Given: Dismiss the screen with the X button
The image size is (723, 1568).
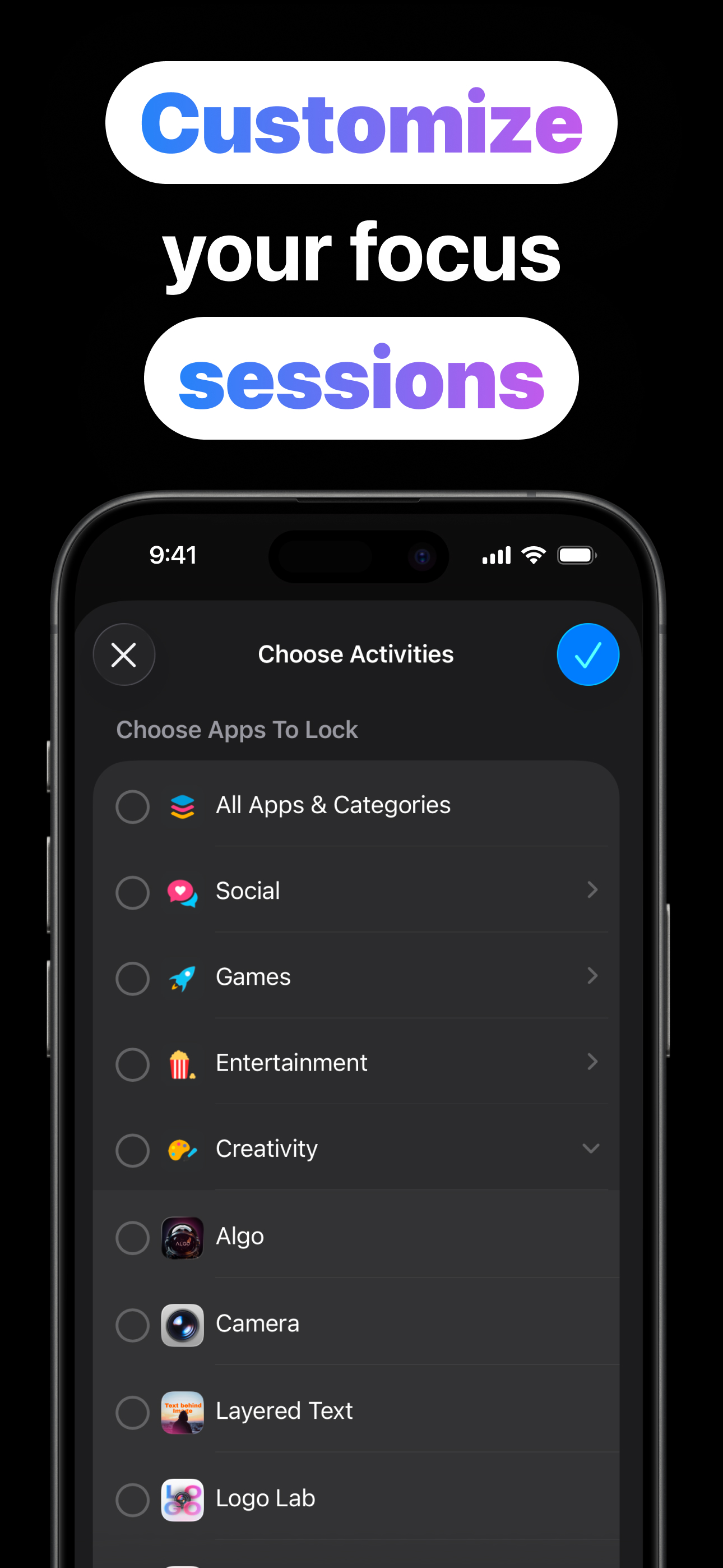Looking at the screenshot, I should 123,655.
